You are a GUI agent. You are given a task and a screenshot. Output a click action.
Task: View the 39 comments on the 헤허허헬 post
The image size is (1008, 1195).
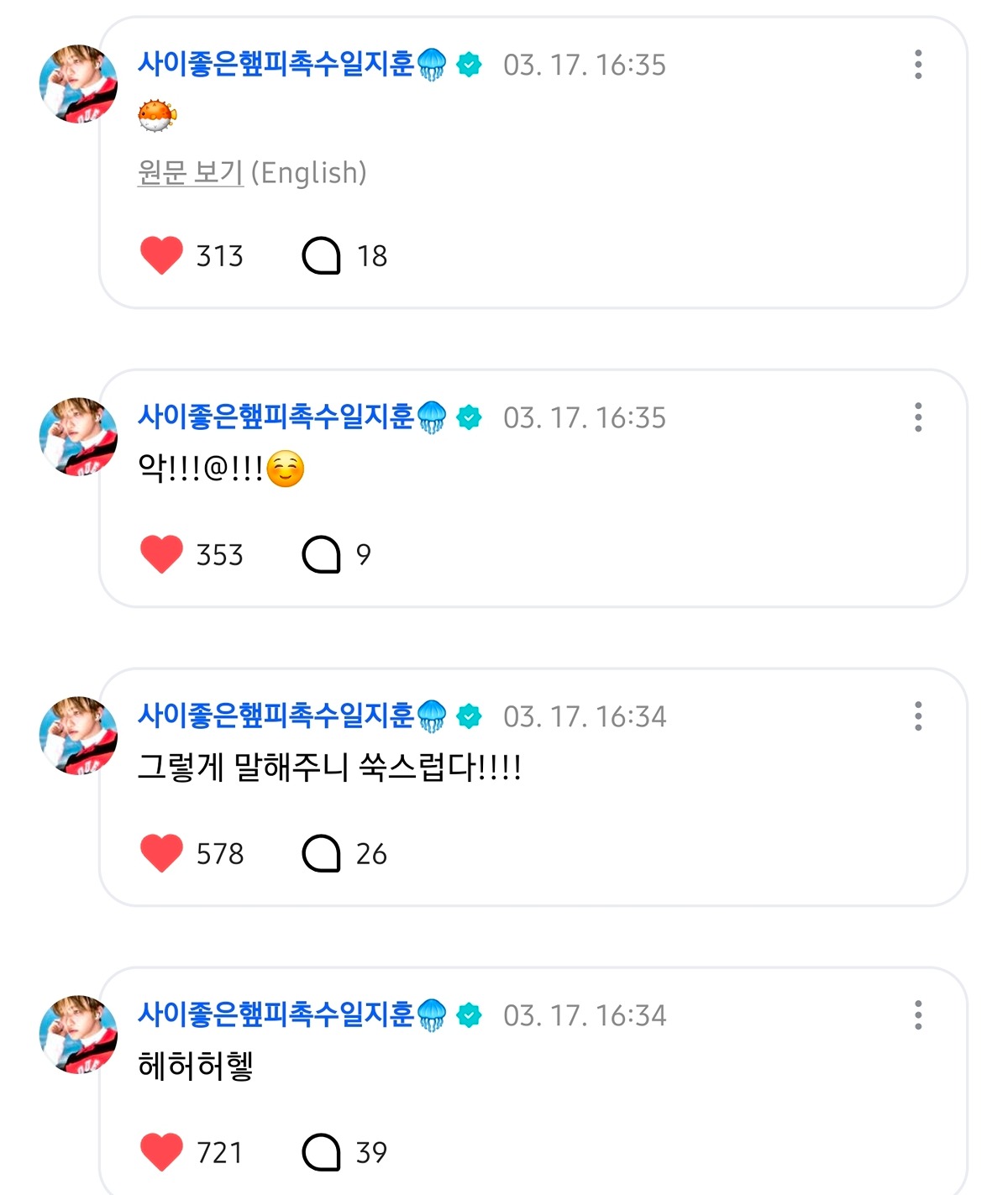[321, 1152]
